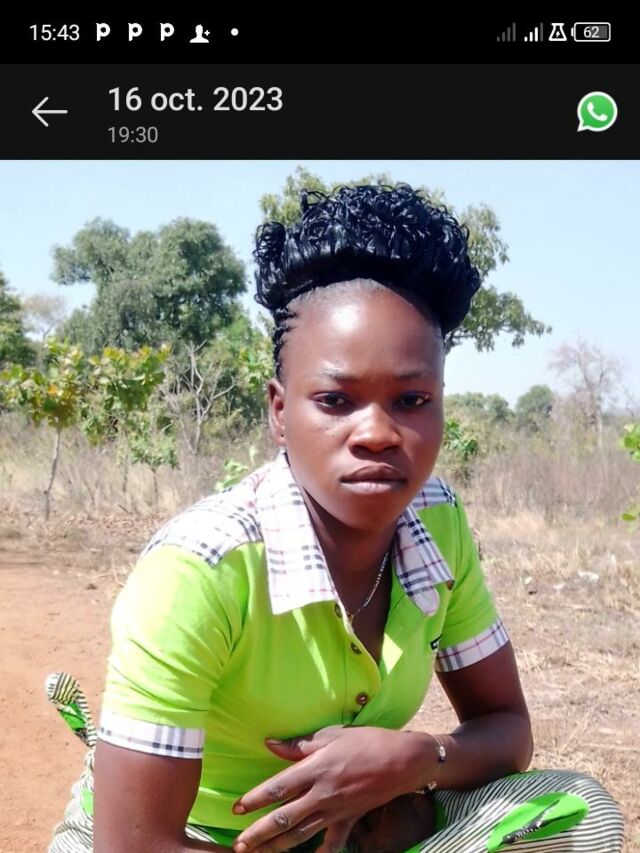640x853 pixels.
Task: Share the photo via WhatsApp icon
Action: click(x=597, y=112)
